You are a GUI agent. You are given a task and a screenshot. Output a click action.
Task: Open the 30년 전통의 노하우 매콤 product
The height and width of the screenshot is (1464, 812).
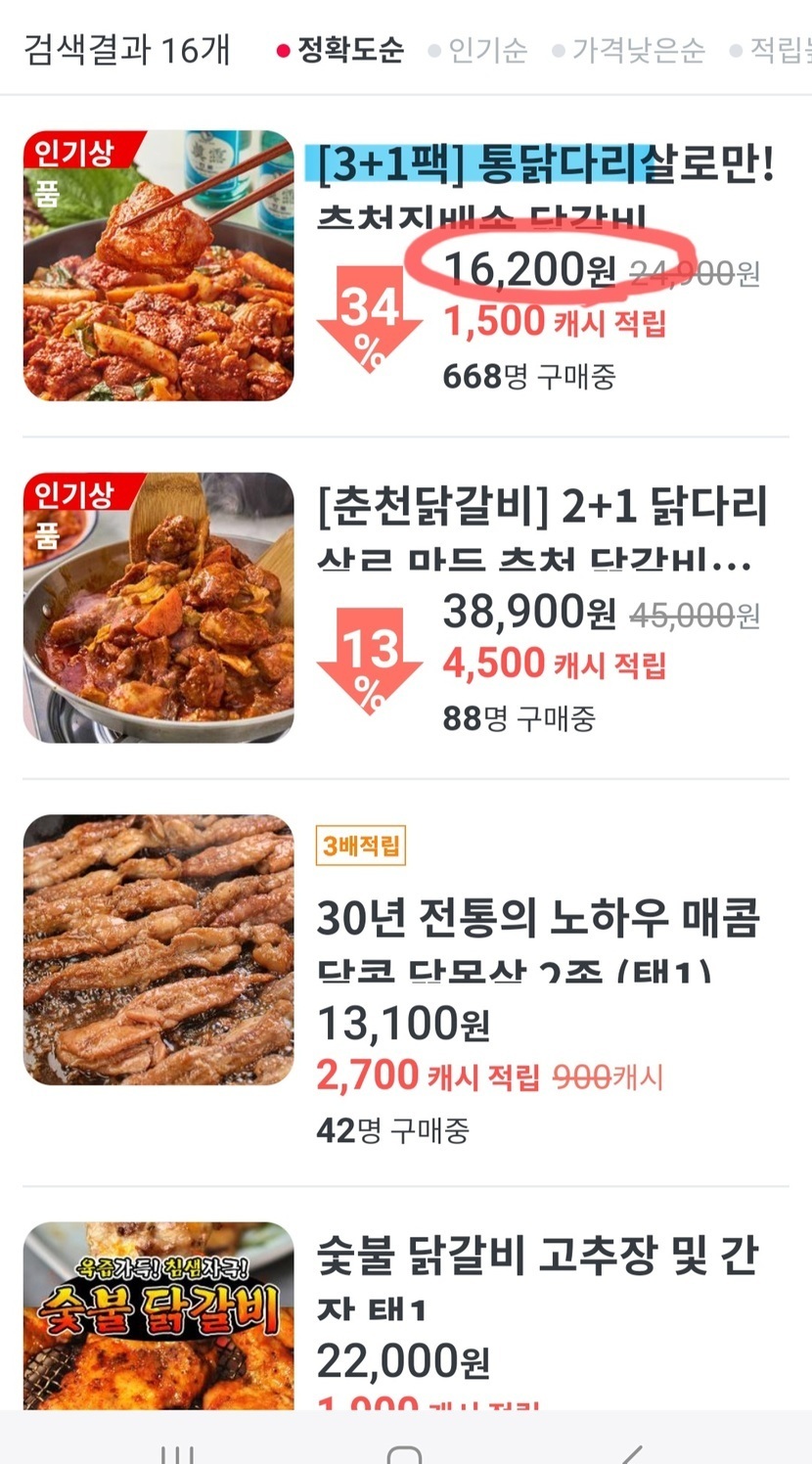tap(538, 918)
